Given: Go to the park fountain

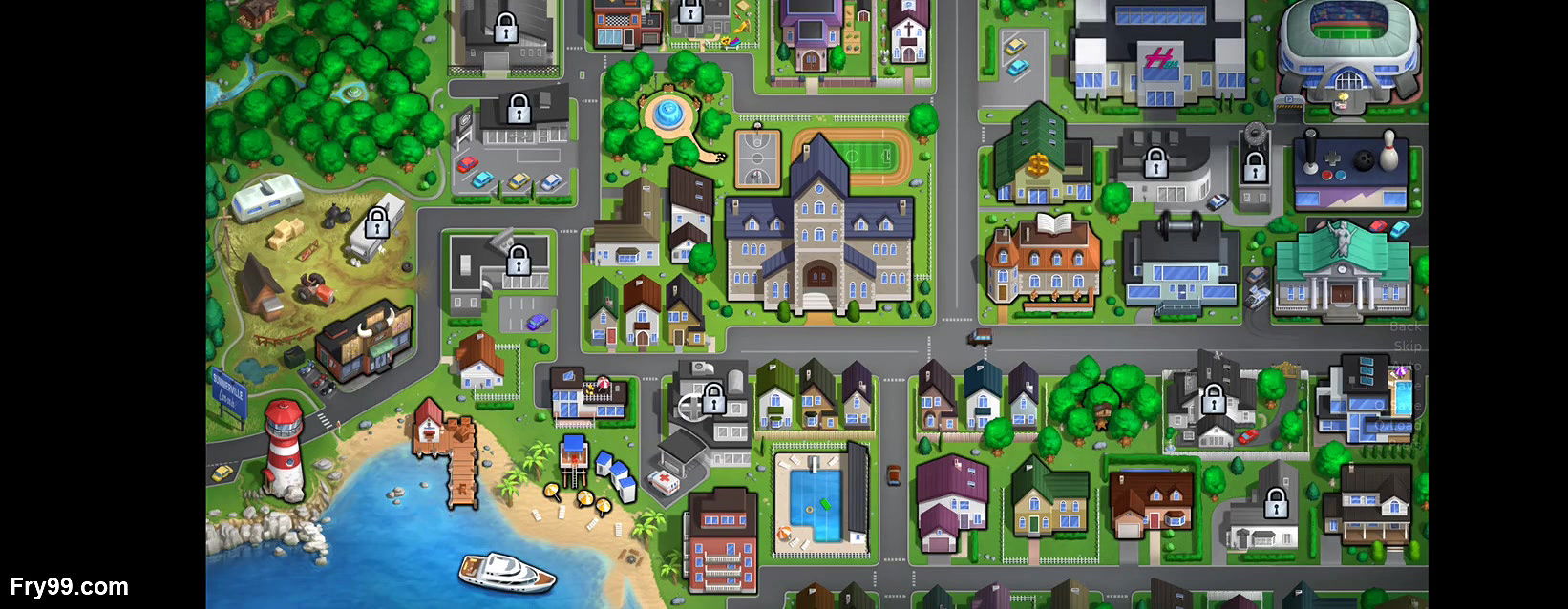Looking at the screenshot, I should pyautogui.click(x=667, y=115).
